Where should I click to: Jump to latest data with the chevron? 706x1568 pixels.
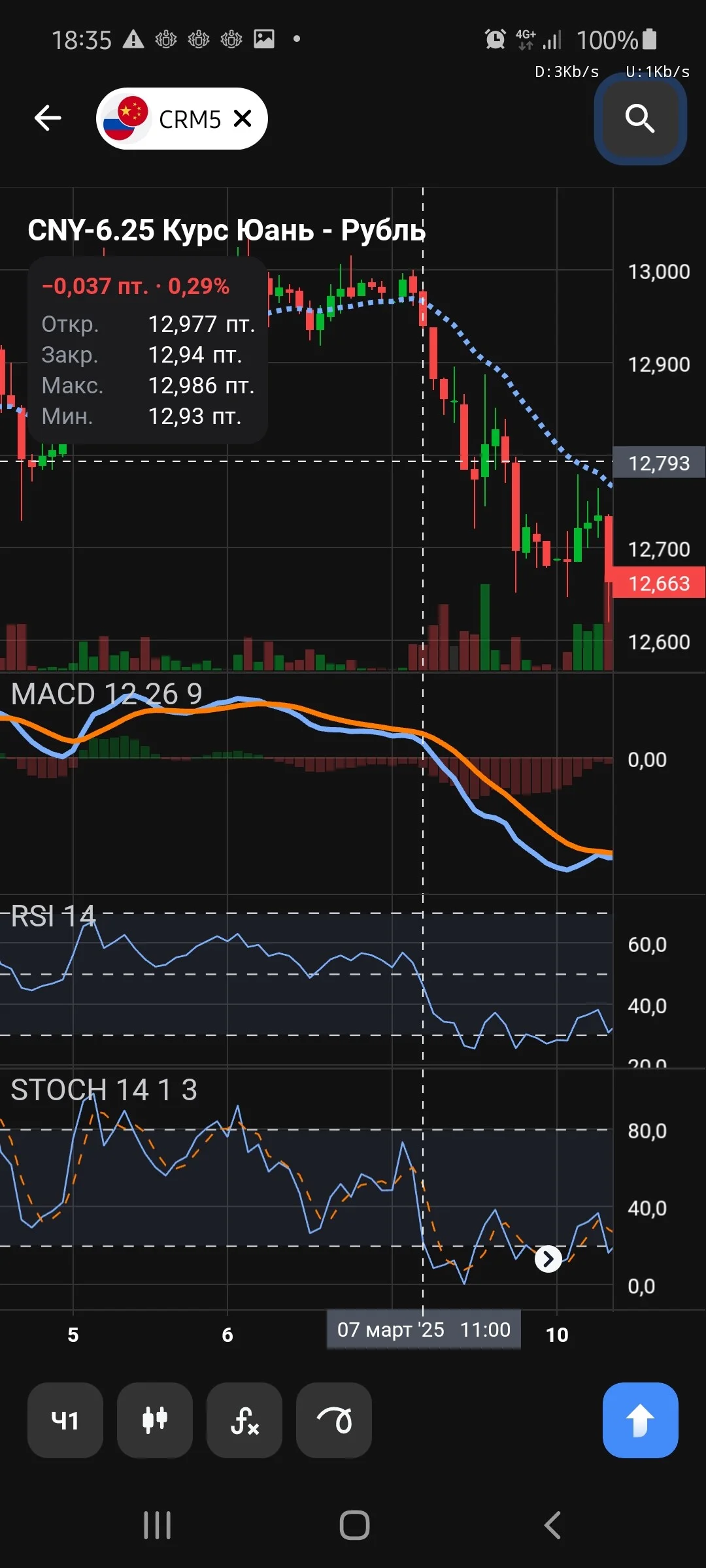coord(548,1258)
